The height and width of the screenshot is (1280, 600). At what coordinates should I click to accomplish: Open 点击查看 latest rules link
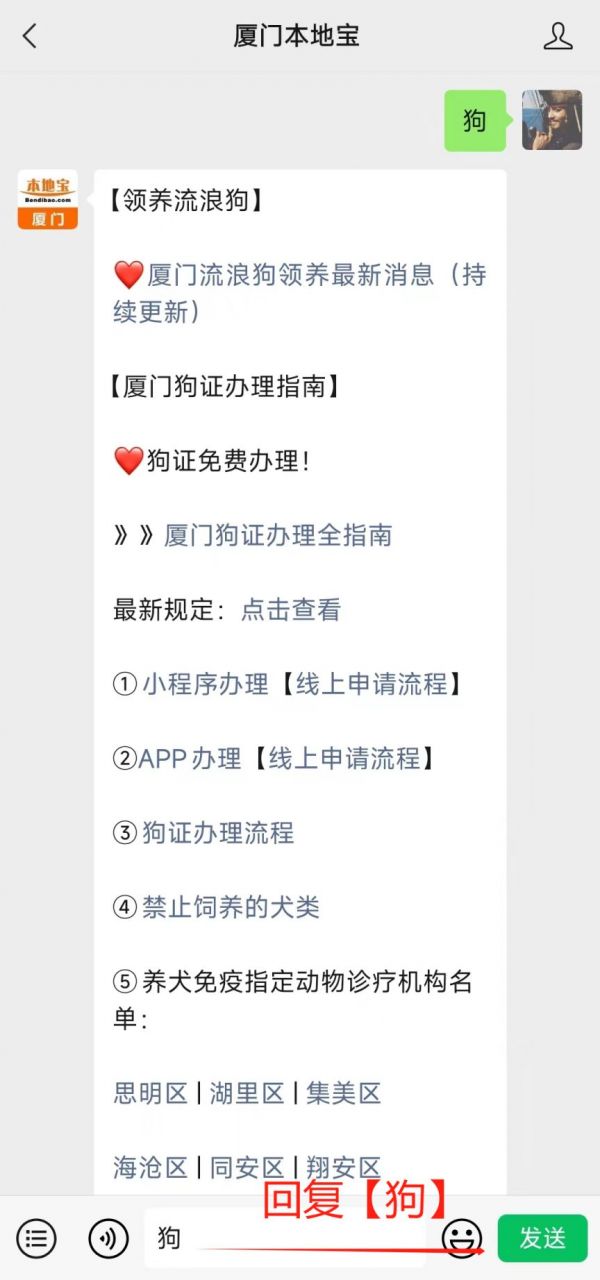click(x=291, y=609)
